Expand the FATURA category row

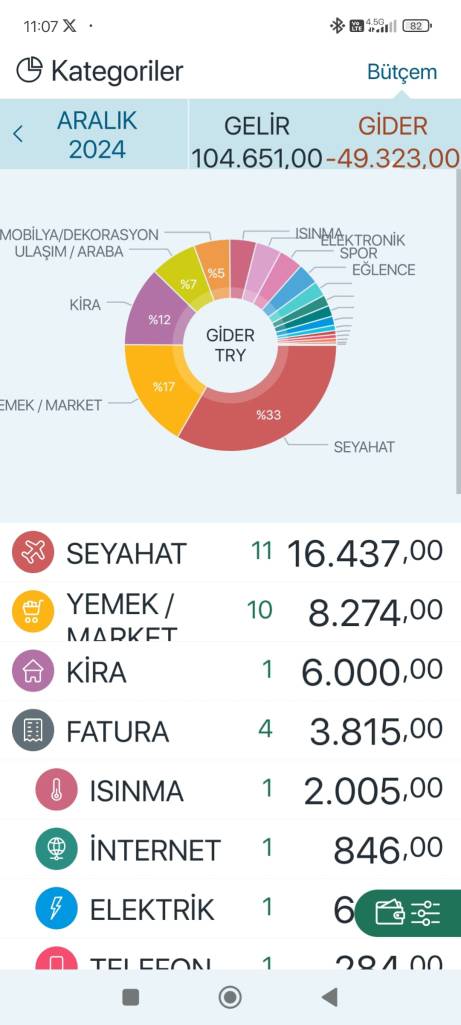(230, 730)
